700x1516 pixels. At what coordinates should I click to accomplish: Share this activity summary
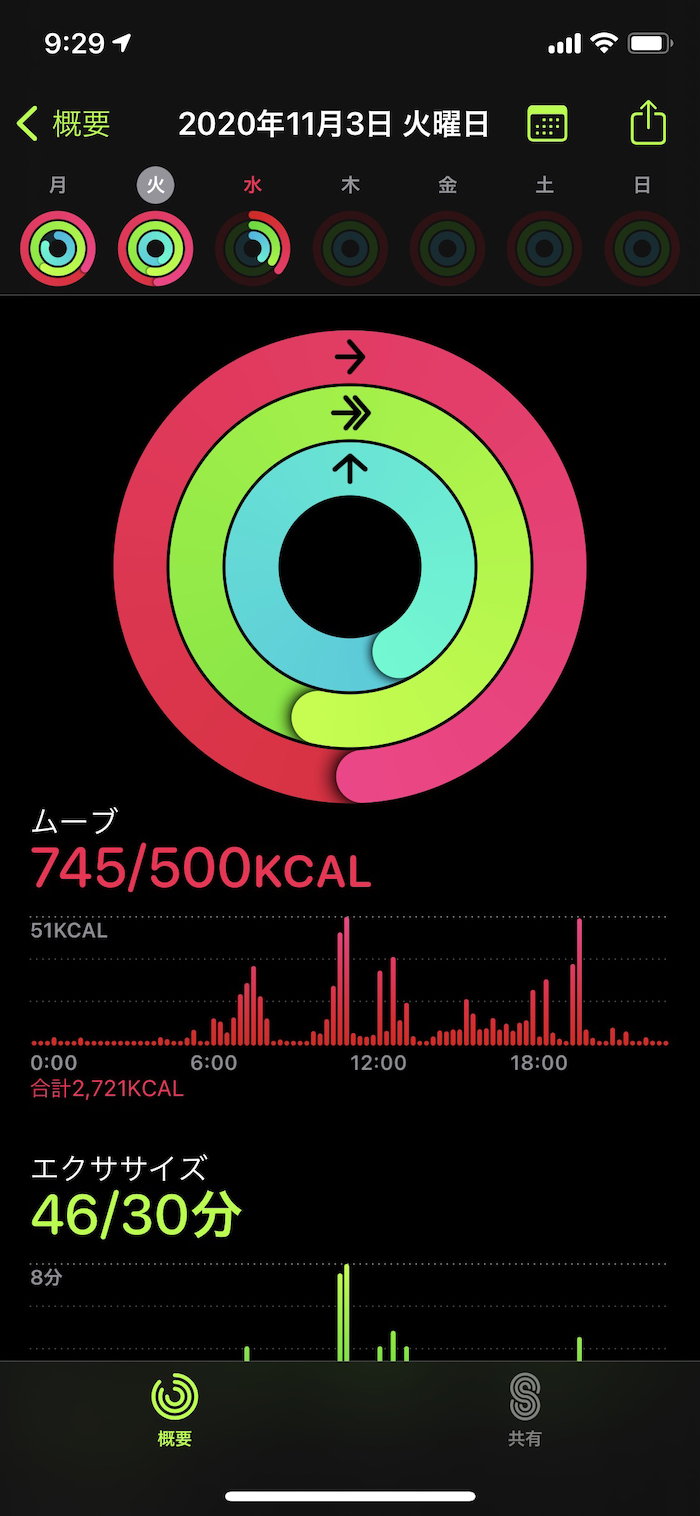[648, 124]
